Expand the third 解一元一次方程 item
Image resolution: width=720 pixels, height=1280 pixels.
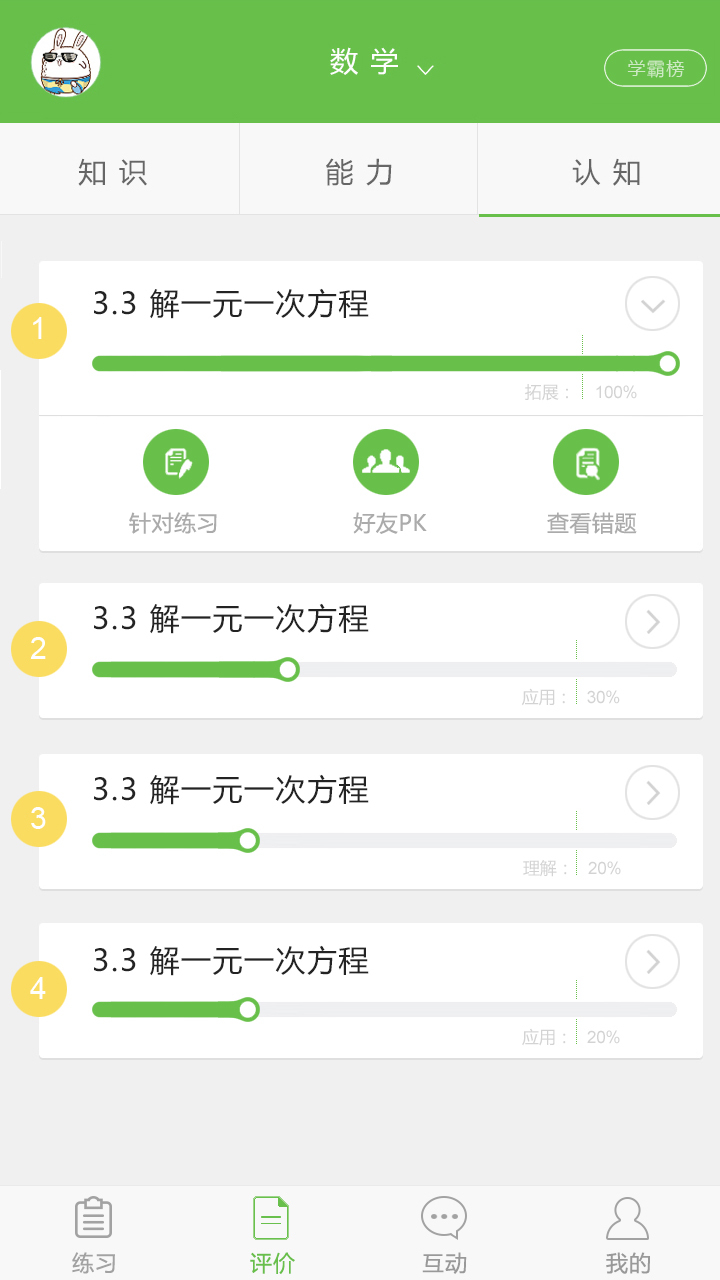pyautogui.click(x=651, y=792)
